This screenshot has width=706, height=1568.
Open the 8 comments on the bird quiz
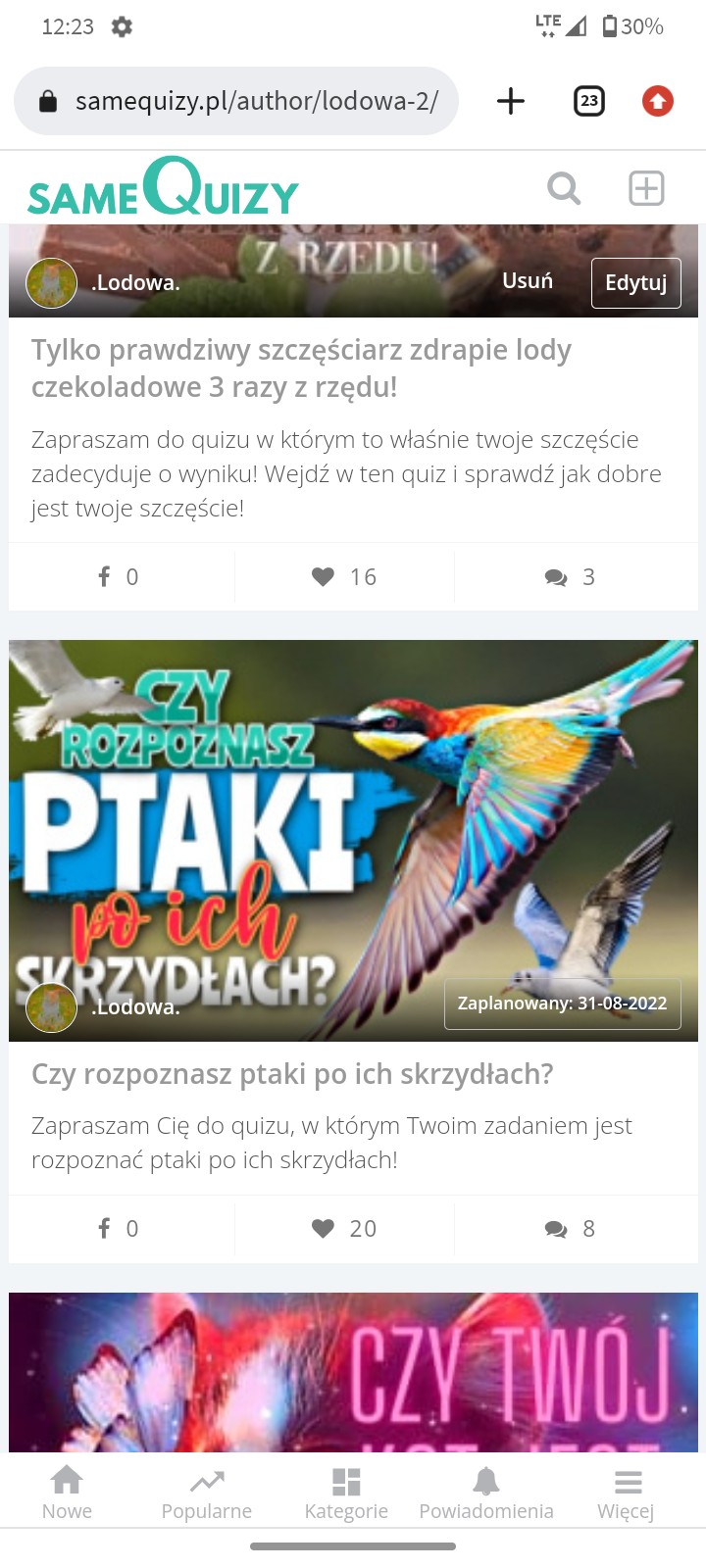click(570, 1229)
